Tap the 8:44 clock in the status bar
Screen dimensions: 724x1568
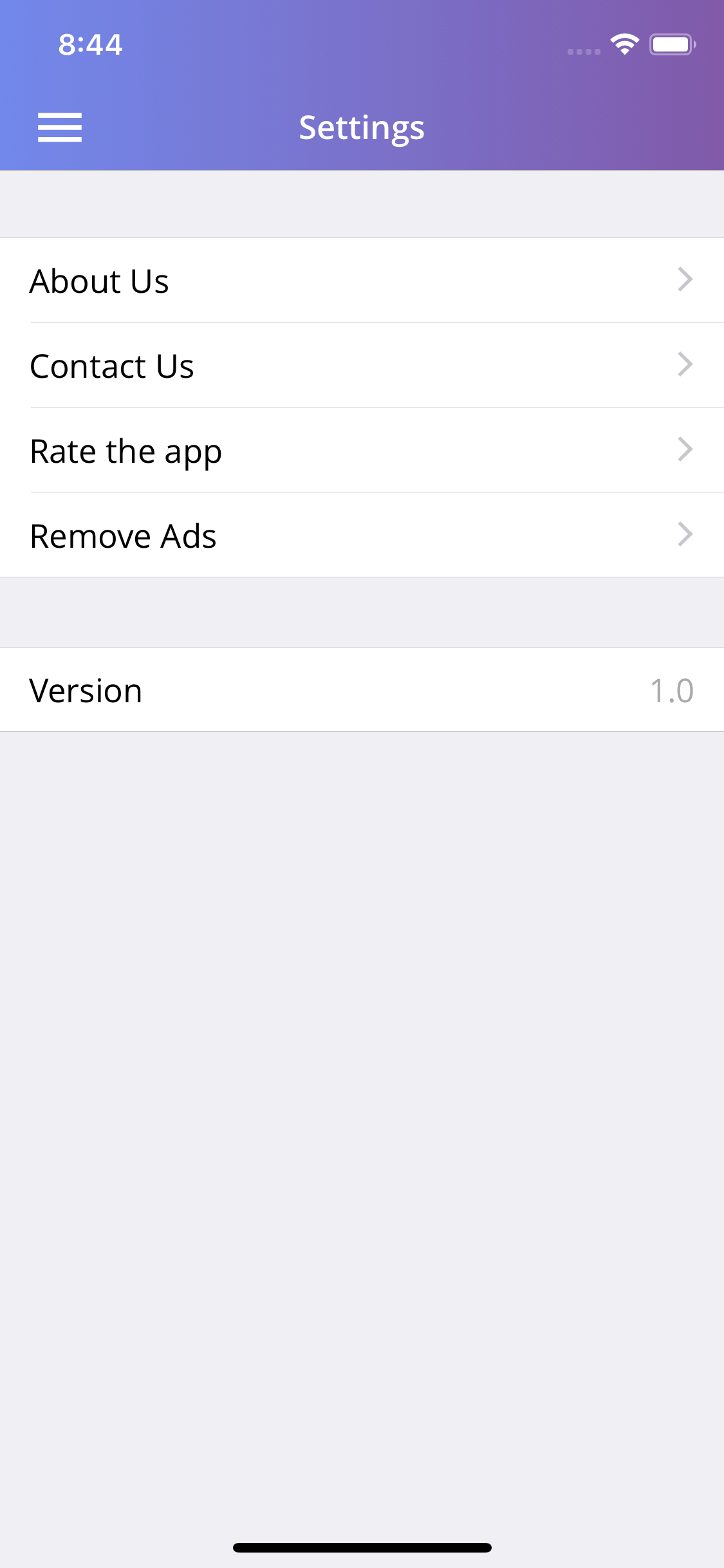click(89, 44)
